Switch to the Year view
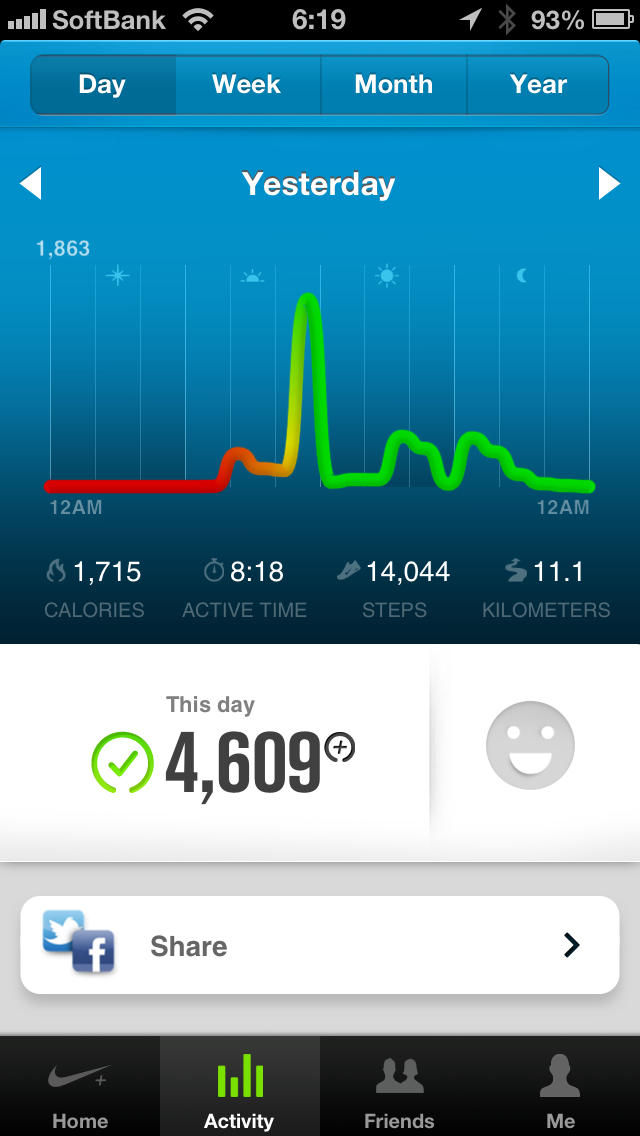Viewport: 640px width, 1136px height. coord(538,85)
